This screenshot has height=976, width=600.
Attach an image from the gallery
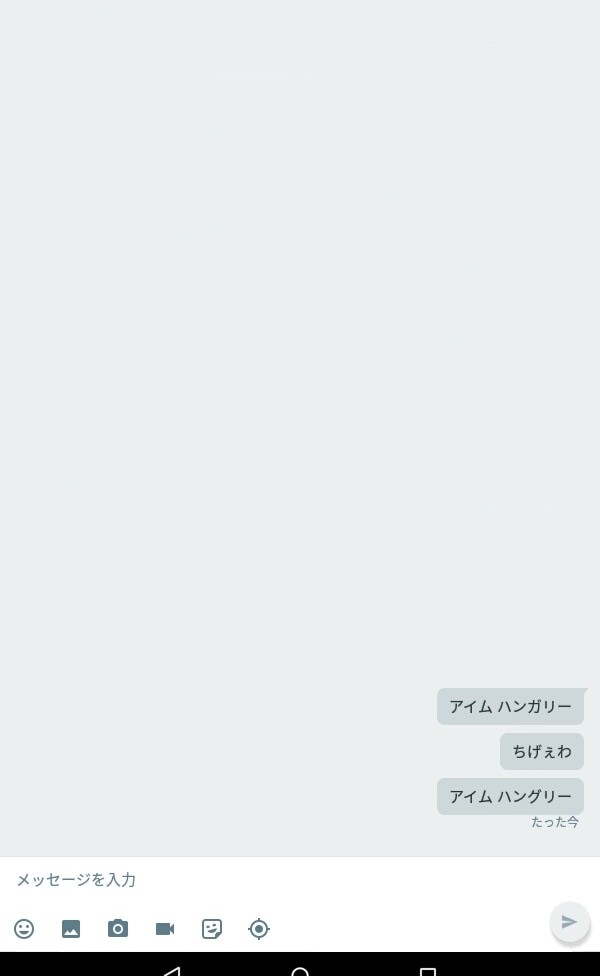click(71, 929)
